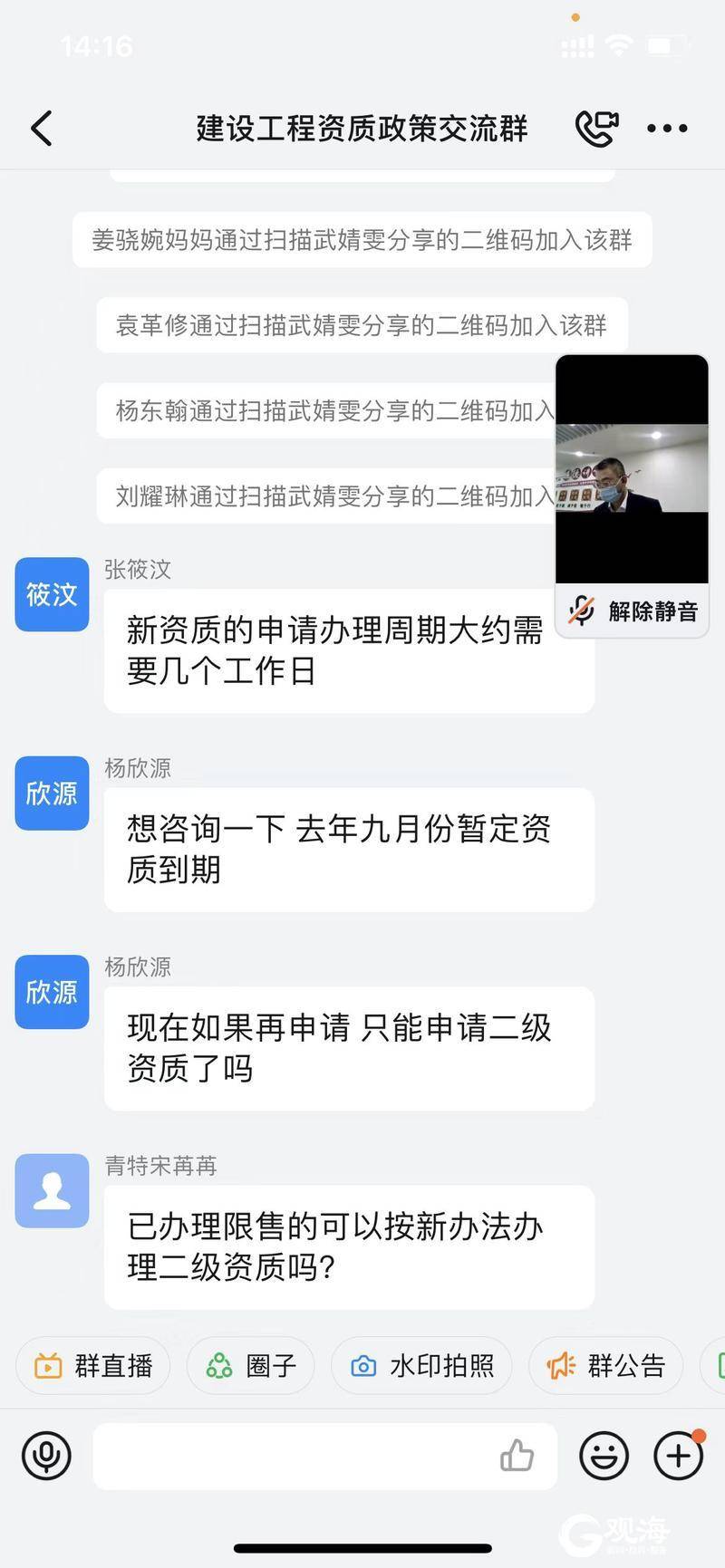Viewport: 725px width, 1568px height.
Task: Open the plus attachments menu
Action: tap(678, 1456)
